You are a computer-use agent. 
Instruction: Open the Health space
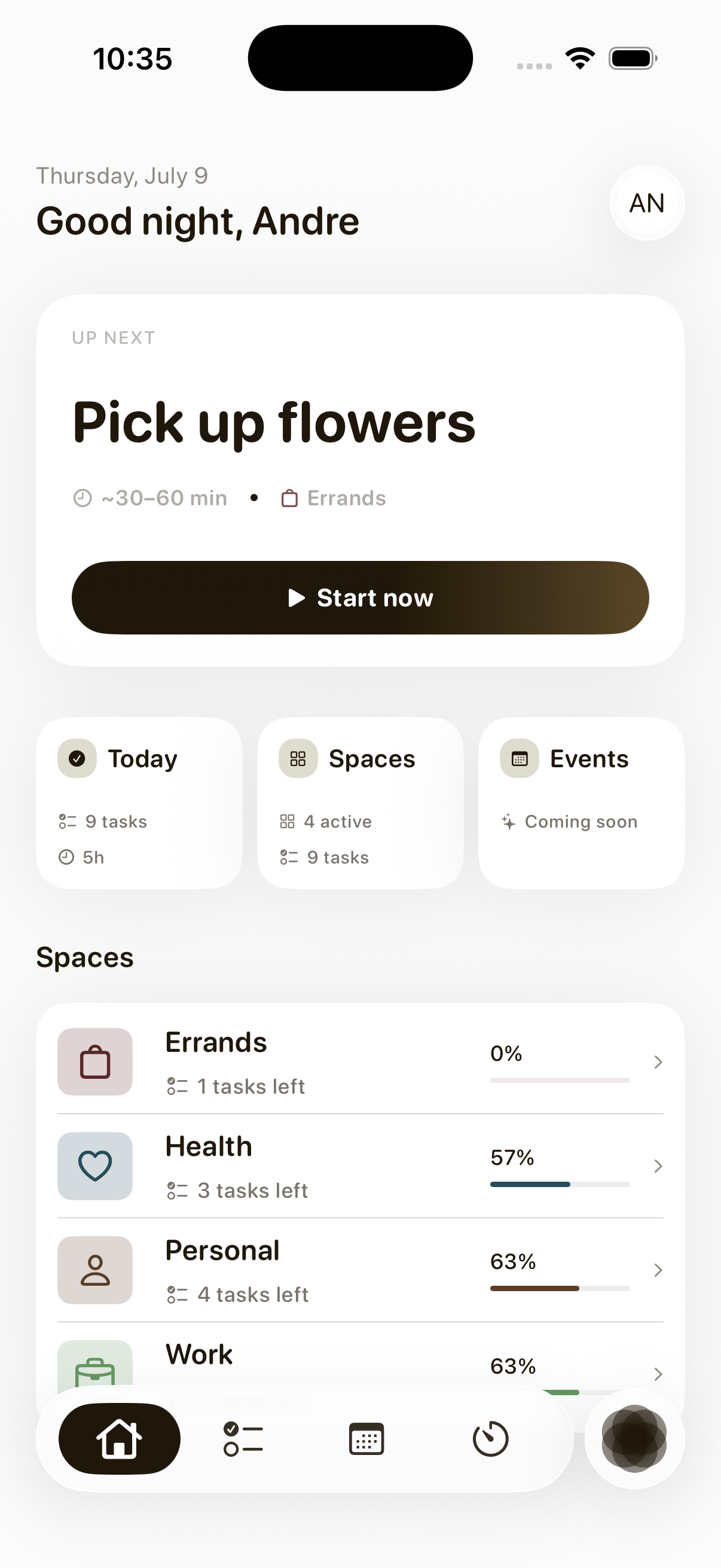click(360, 1166)
